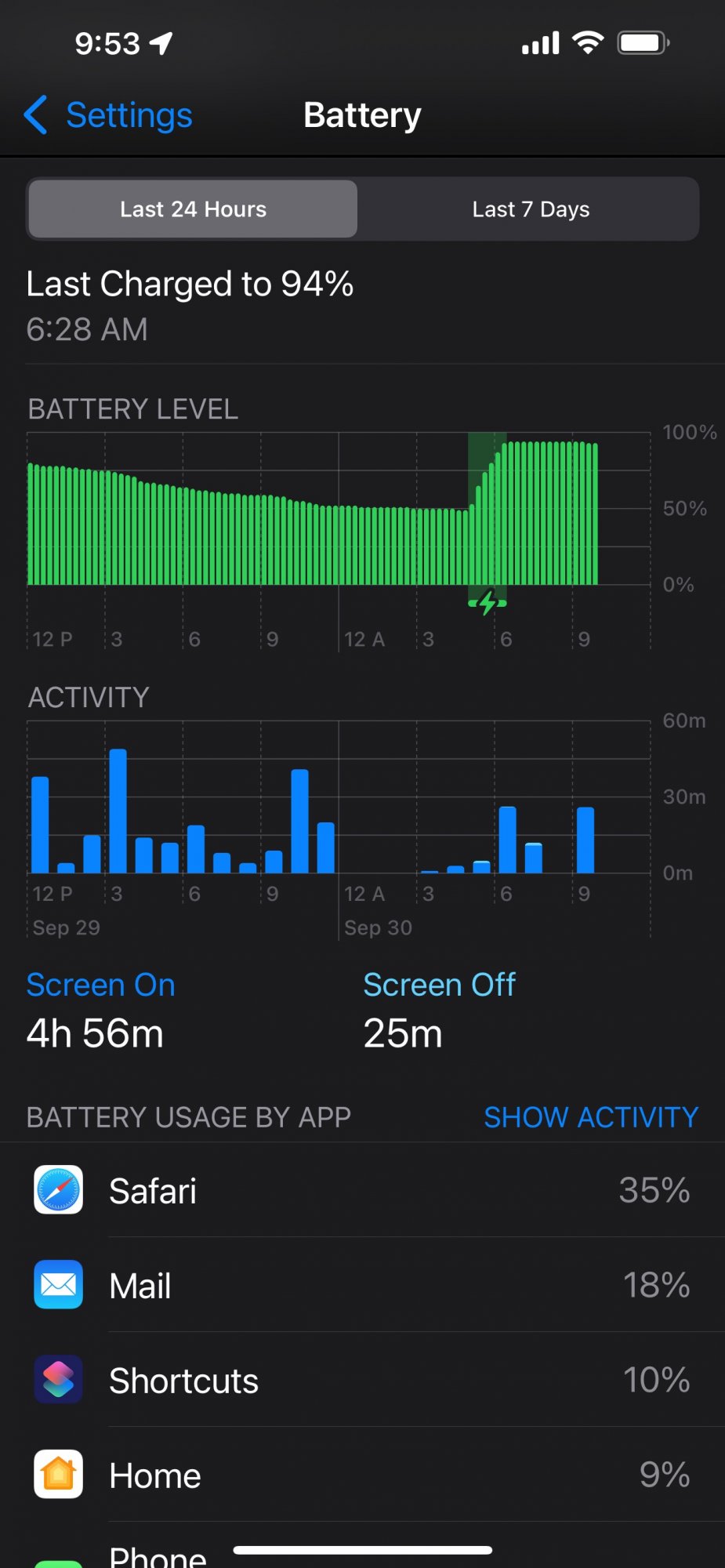Go back to Settings
This screenshot has width=725, height=1568.
[108, 115]
